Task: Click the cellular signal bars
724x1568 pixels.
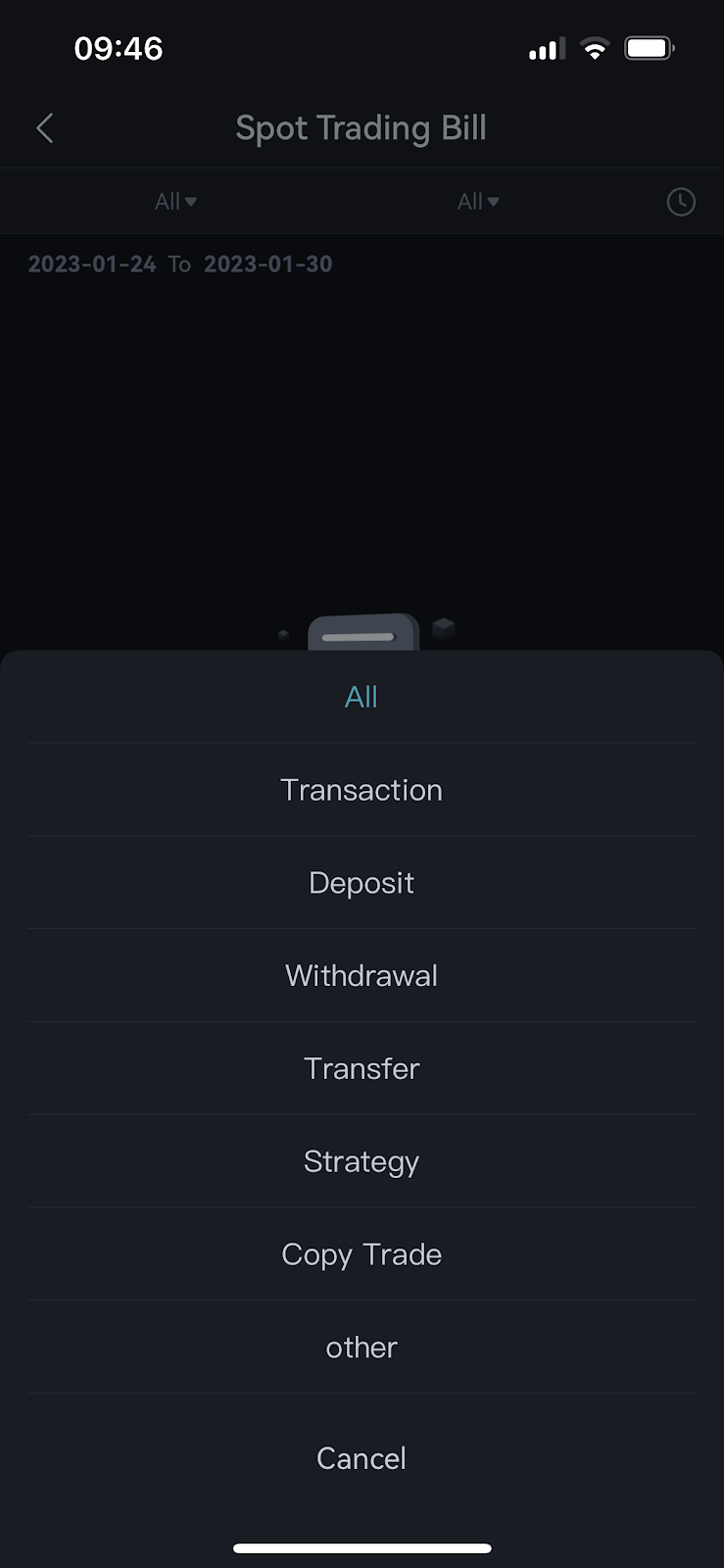Action: [x=545, y=47]
